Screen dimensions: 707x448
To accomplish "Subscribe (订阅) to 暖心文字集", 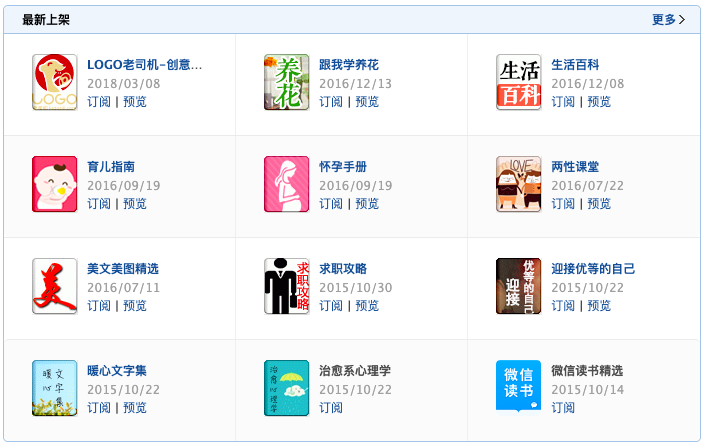I will (x=99, y=407).
